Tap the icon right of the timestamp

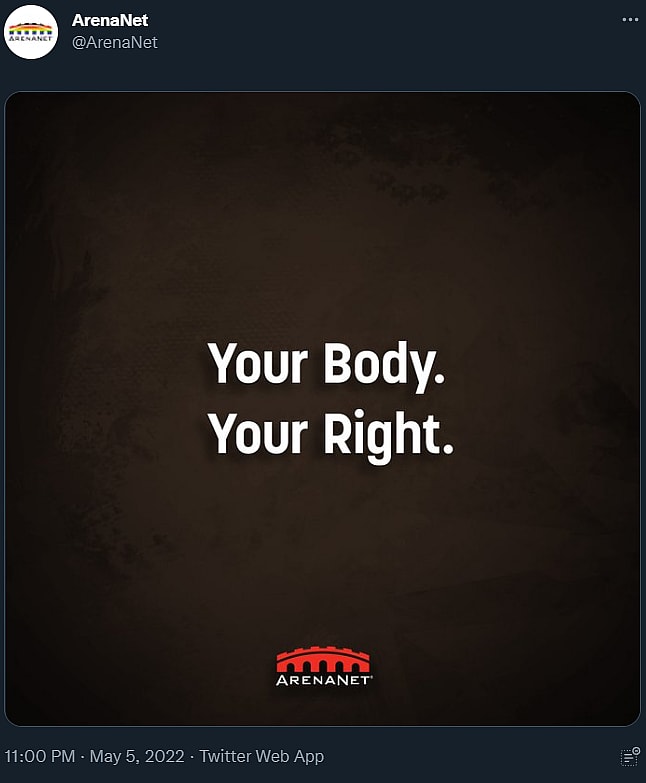629,756
